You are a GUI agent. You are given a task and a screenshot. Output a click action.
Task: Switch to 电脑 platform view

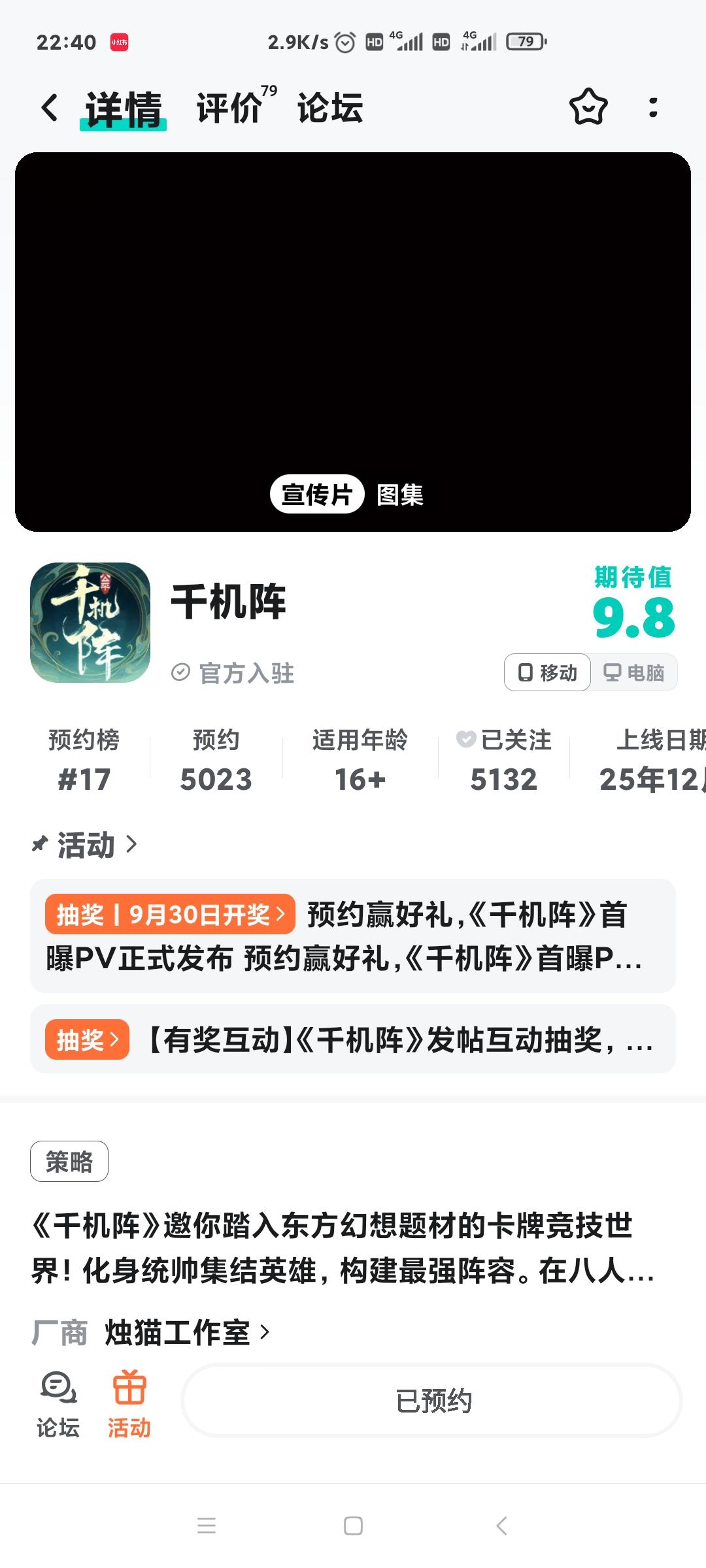tap(633, 672)
